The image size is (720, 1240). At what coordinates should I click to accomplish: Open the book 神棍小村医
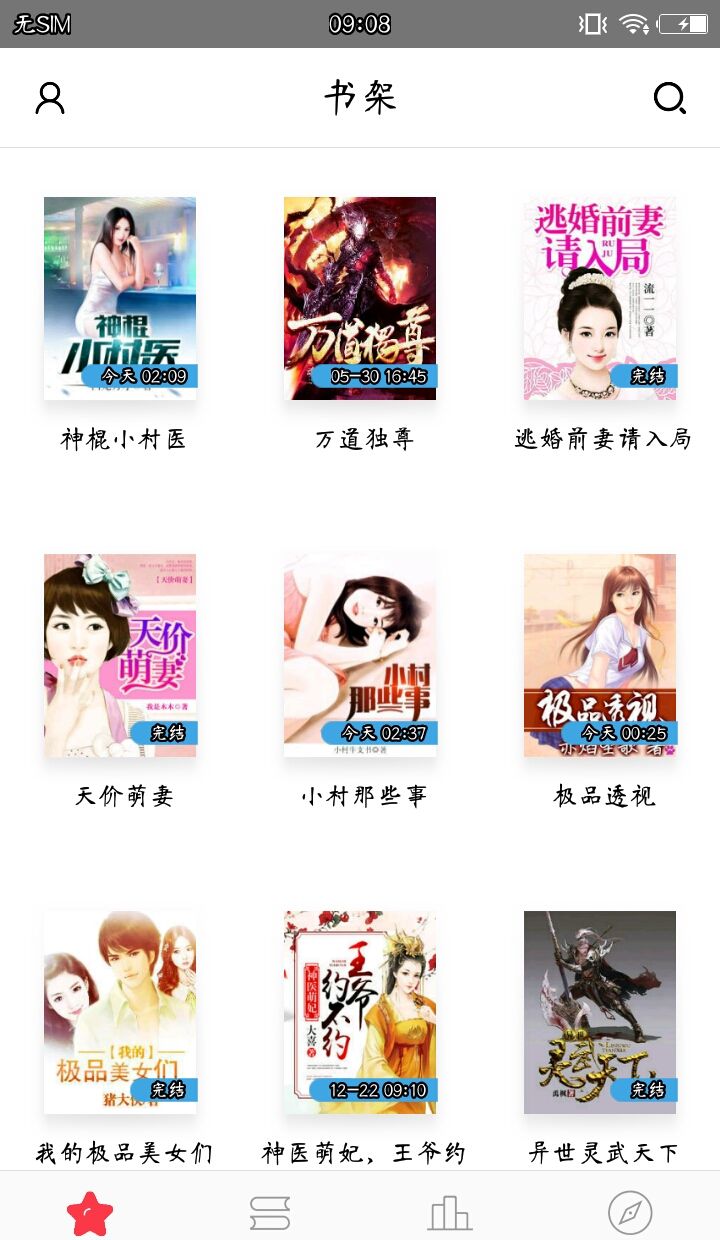(x=120, y=298)
